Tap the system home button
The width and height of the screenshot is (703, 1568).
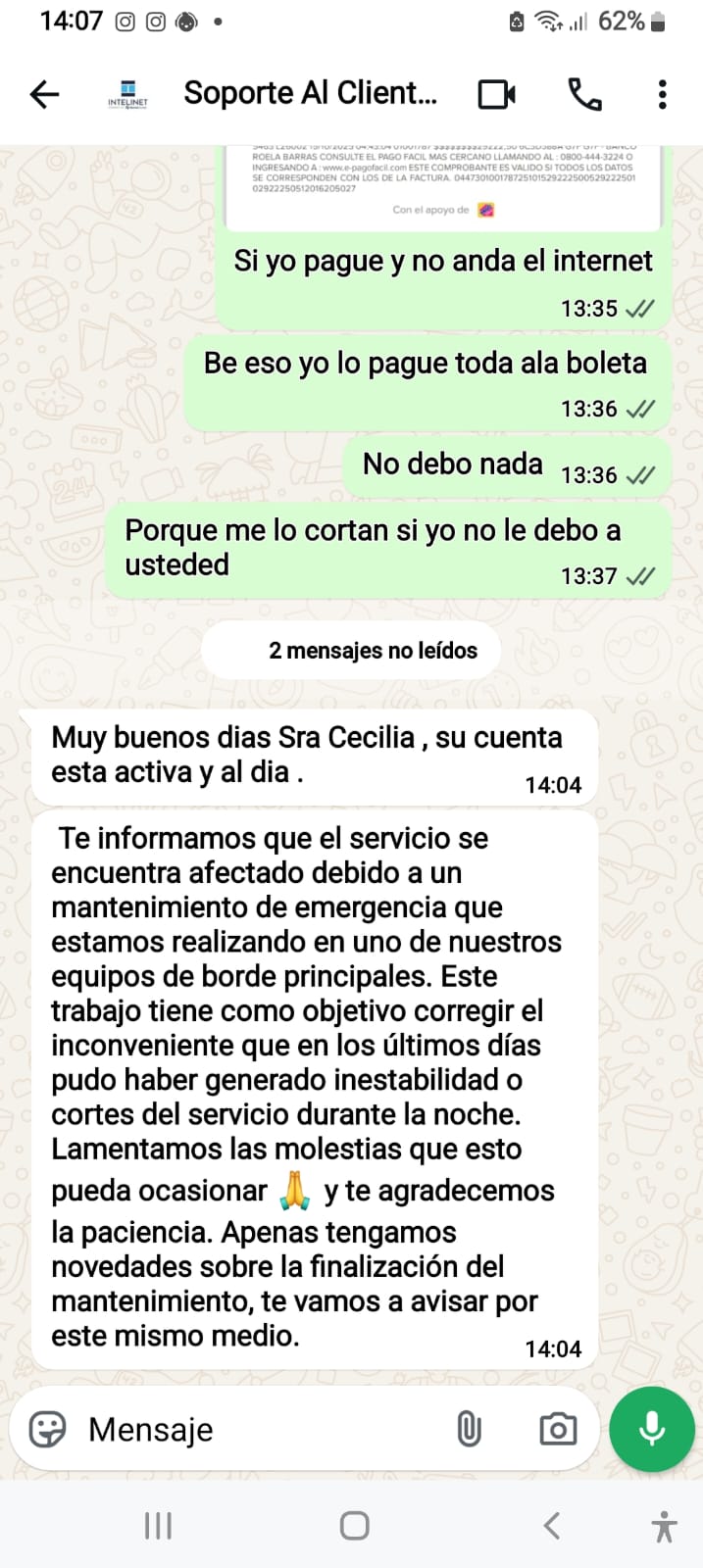click(354, 1526)
